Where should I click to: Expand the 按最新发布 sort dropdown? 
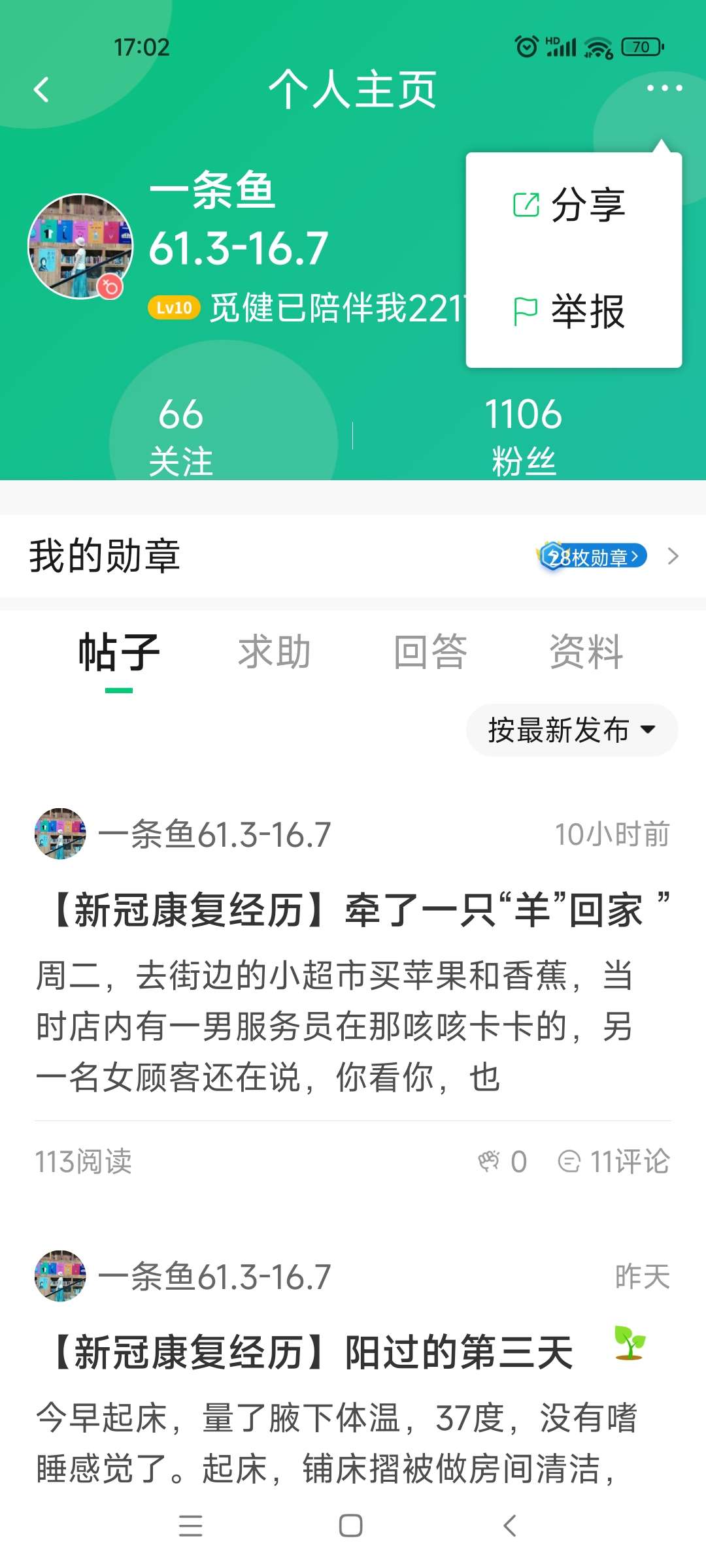(571, 730)
